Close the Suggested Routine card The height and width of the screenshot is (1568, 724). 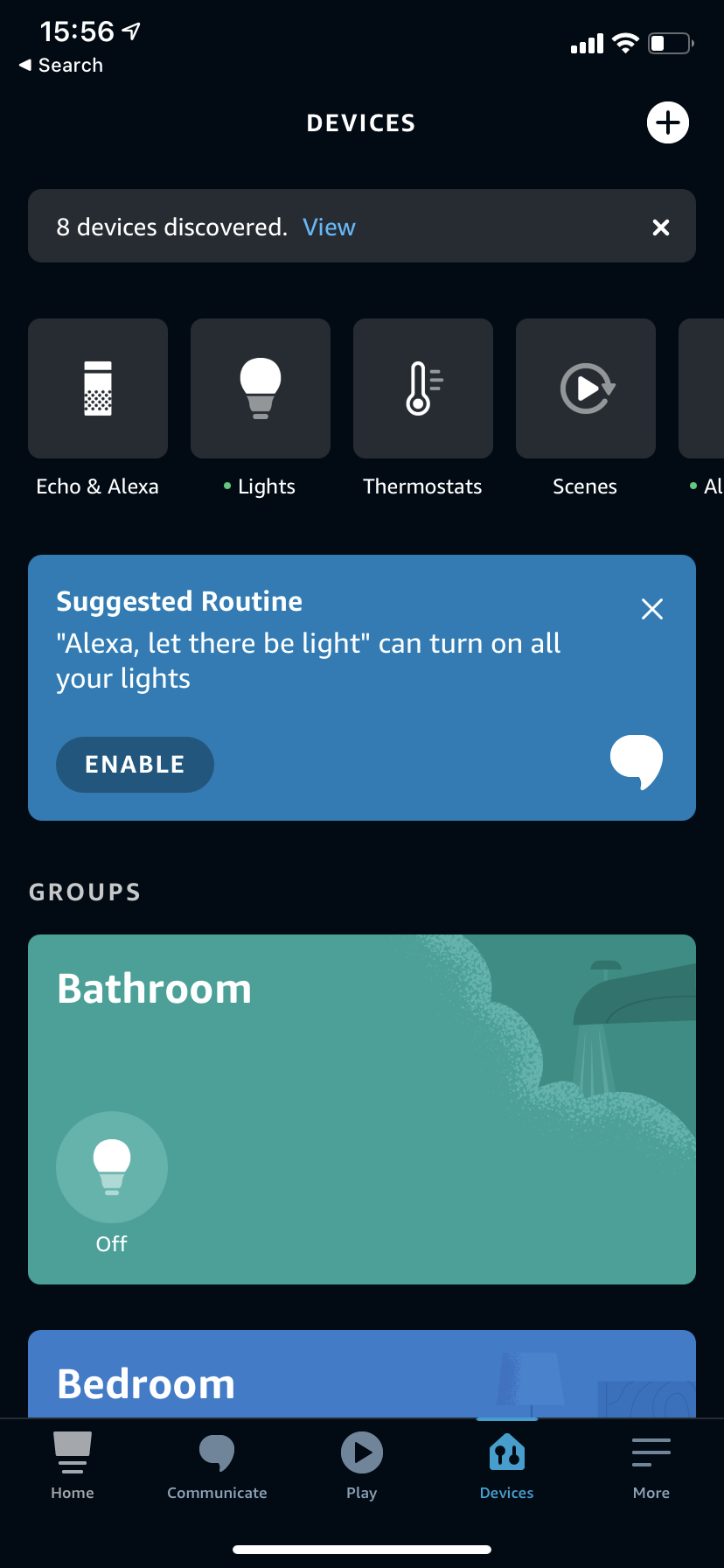click(652, 609)
